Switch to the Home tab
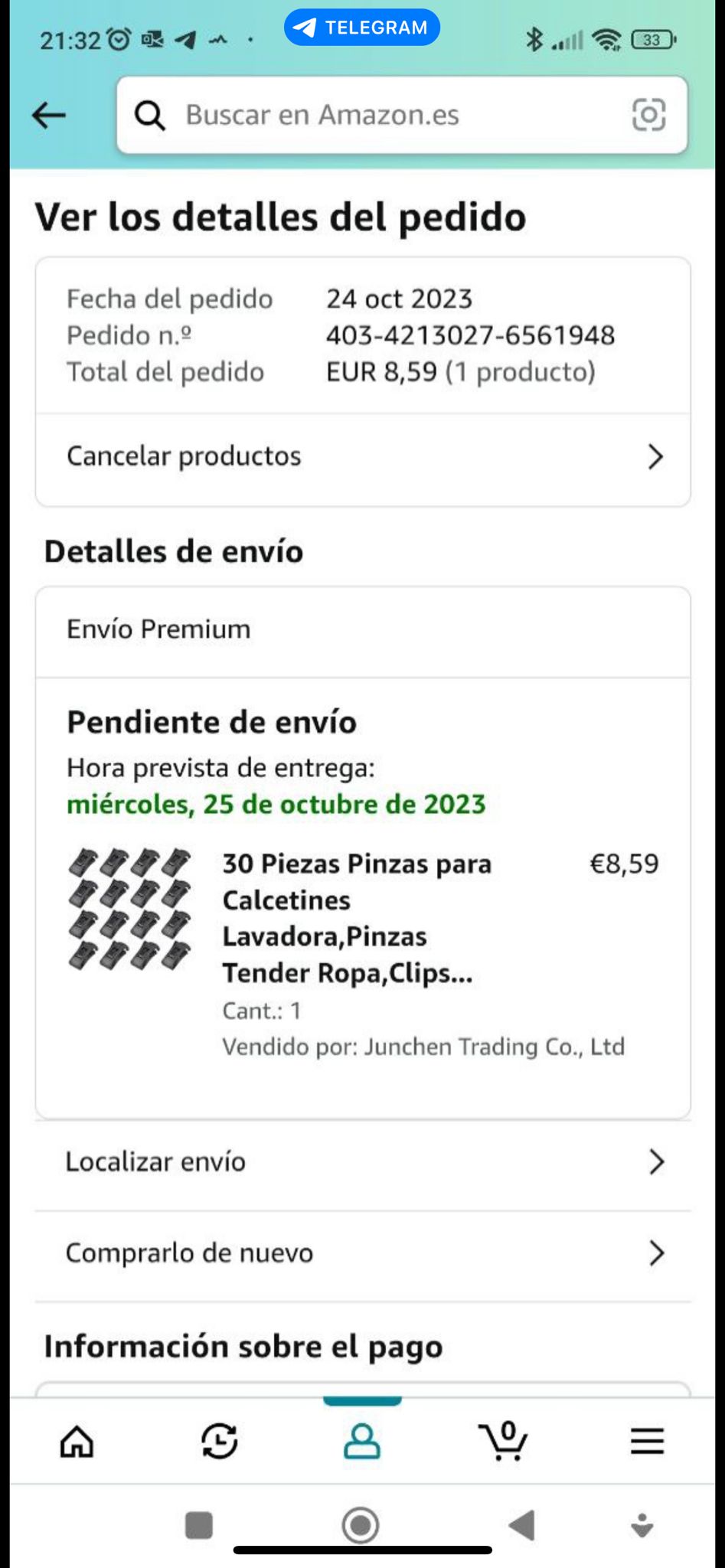Viewport: 725px width, 1568px height. click(x=77, y=1442)
